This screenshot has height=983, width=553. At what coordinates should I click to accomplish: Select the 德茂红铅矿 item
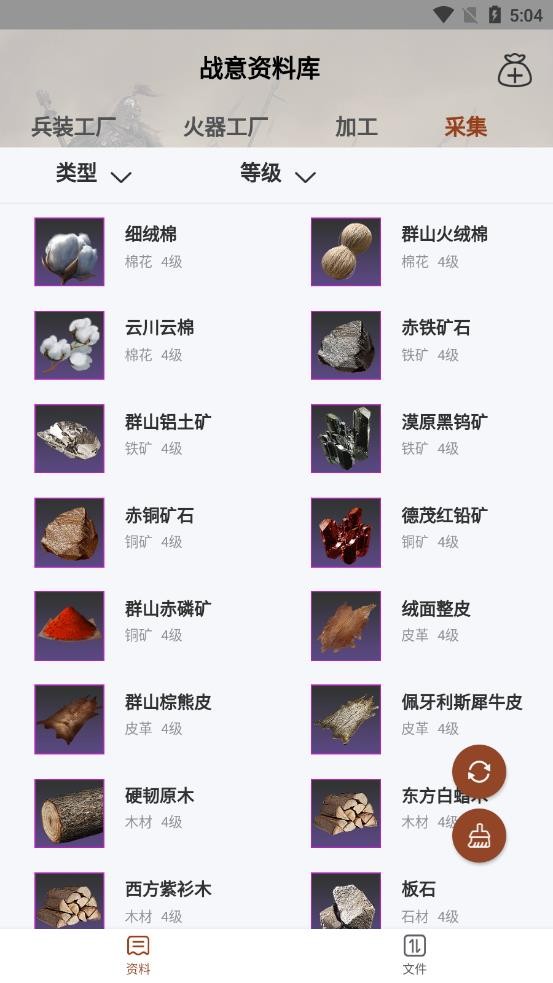pos(414,532)
